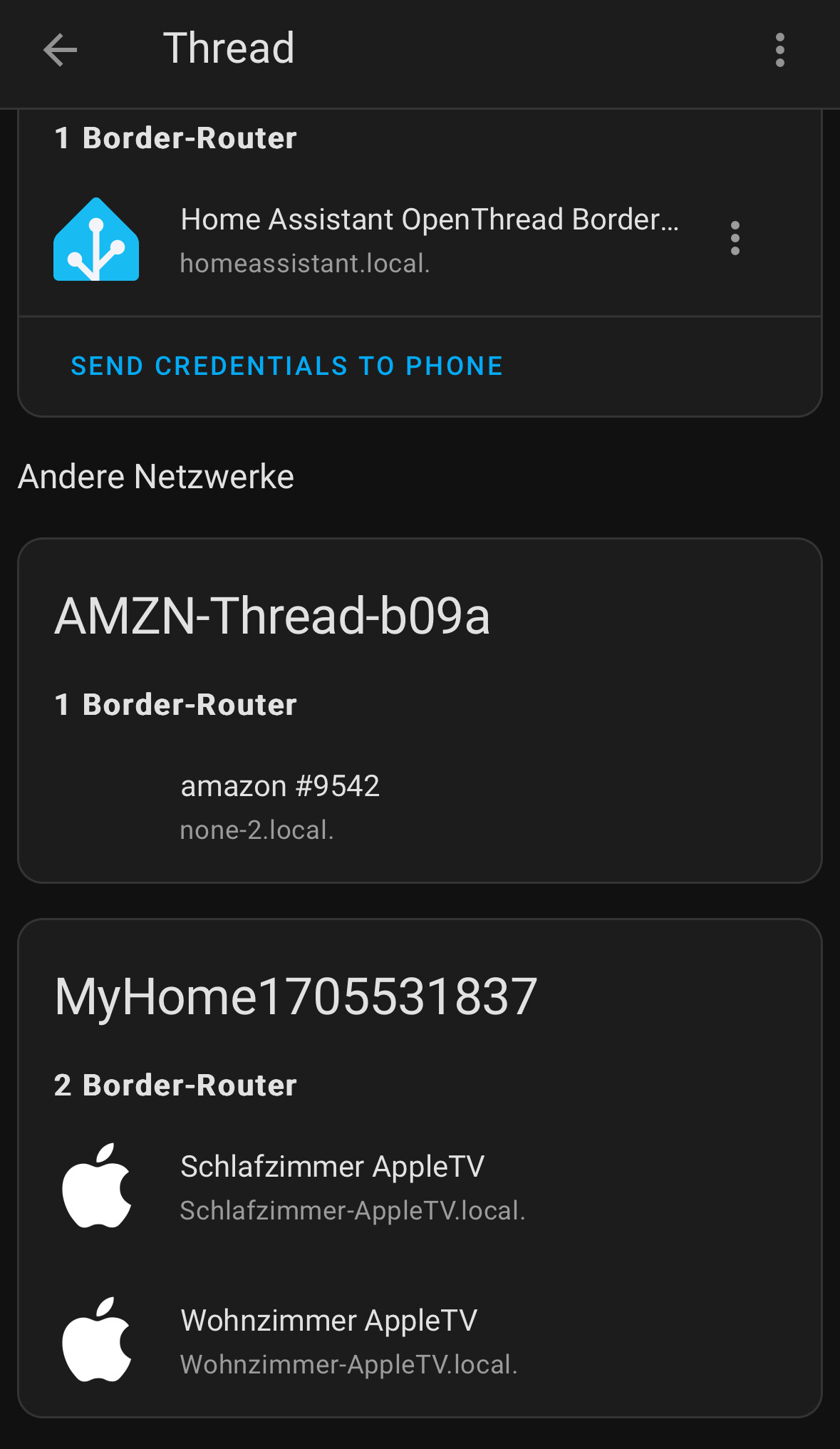Viewport: 840px width, 1449px height.
Task: Click the none-2.local hostname text
Action: coord(257,830)
